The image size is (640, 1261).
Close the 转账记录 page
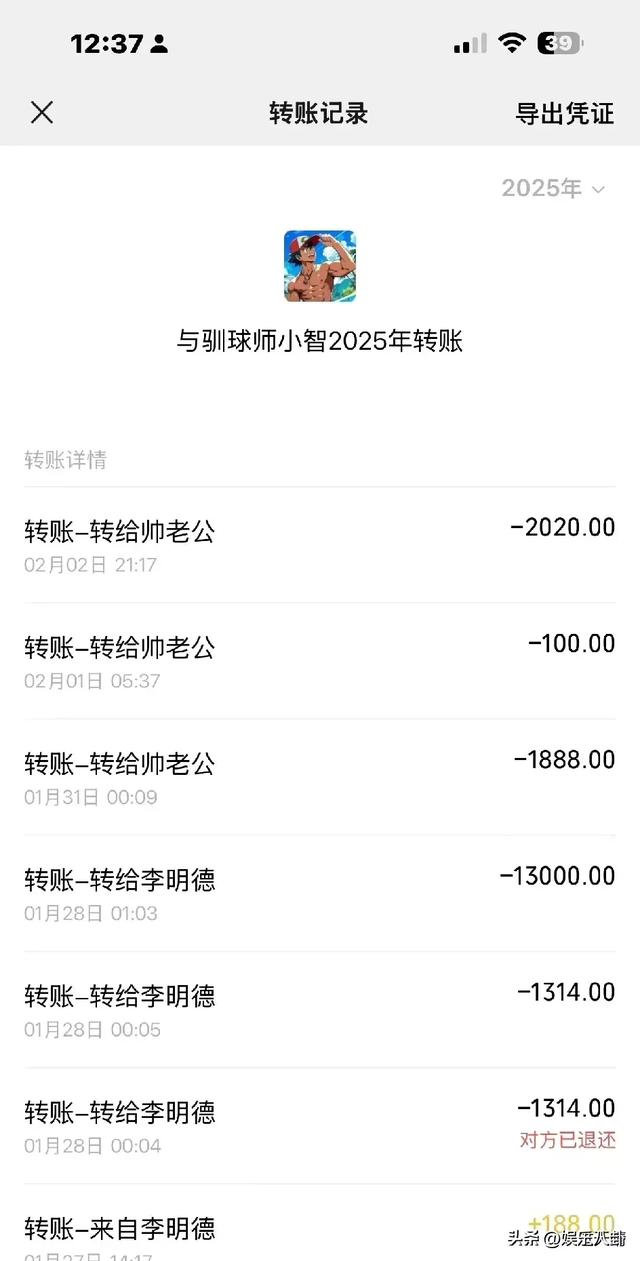tap(42, 112)
